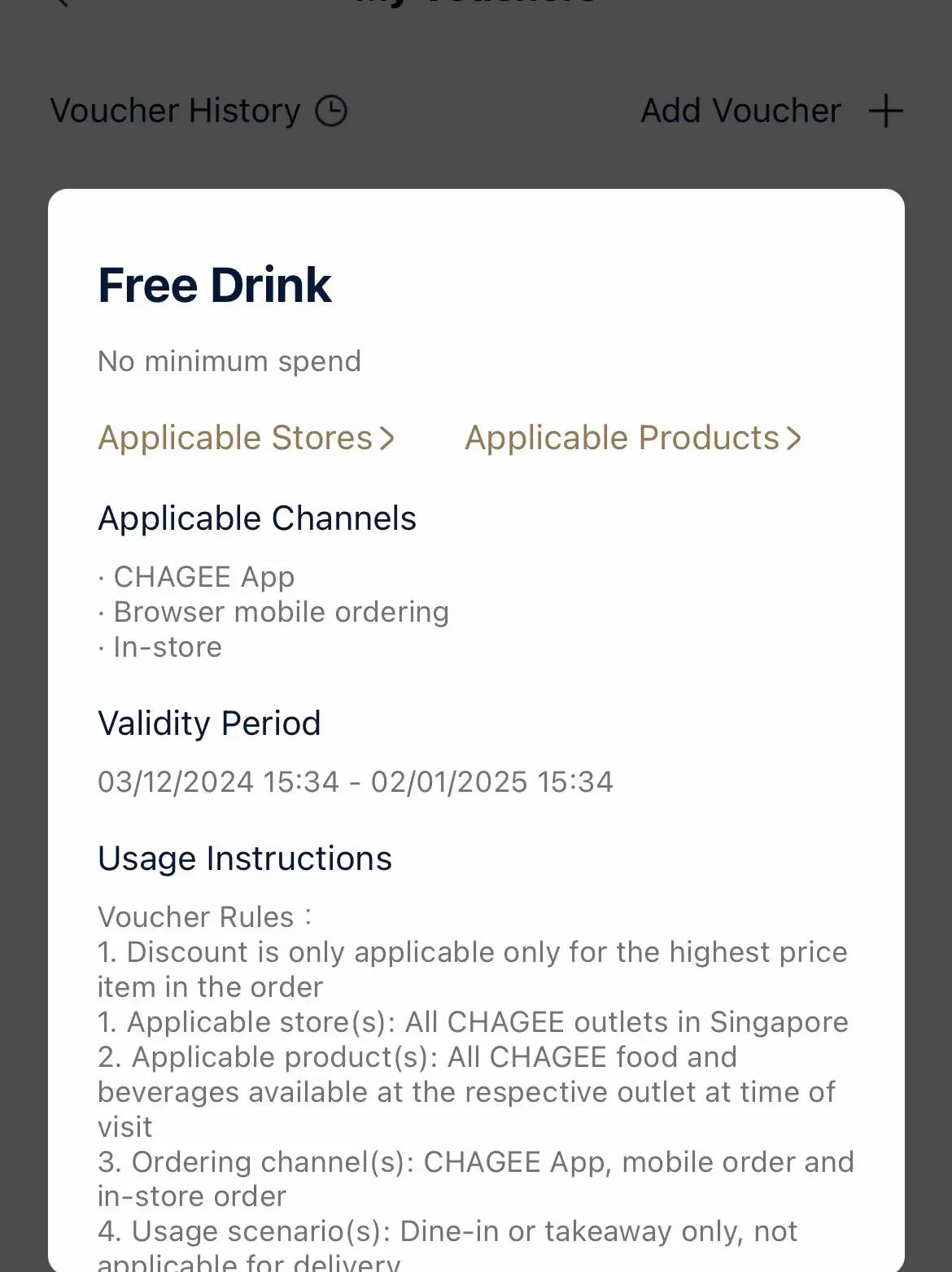Viewport: 952px width, 1272px height.
Task: Tap the plus icon next to Add Voucher
Action: pos(886,110)
